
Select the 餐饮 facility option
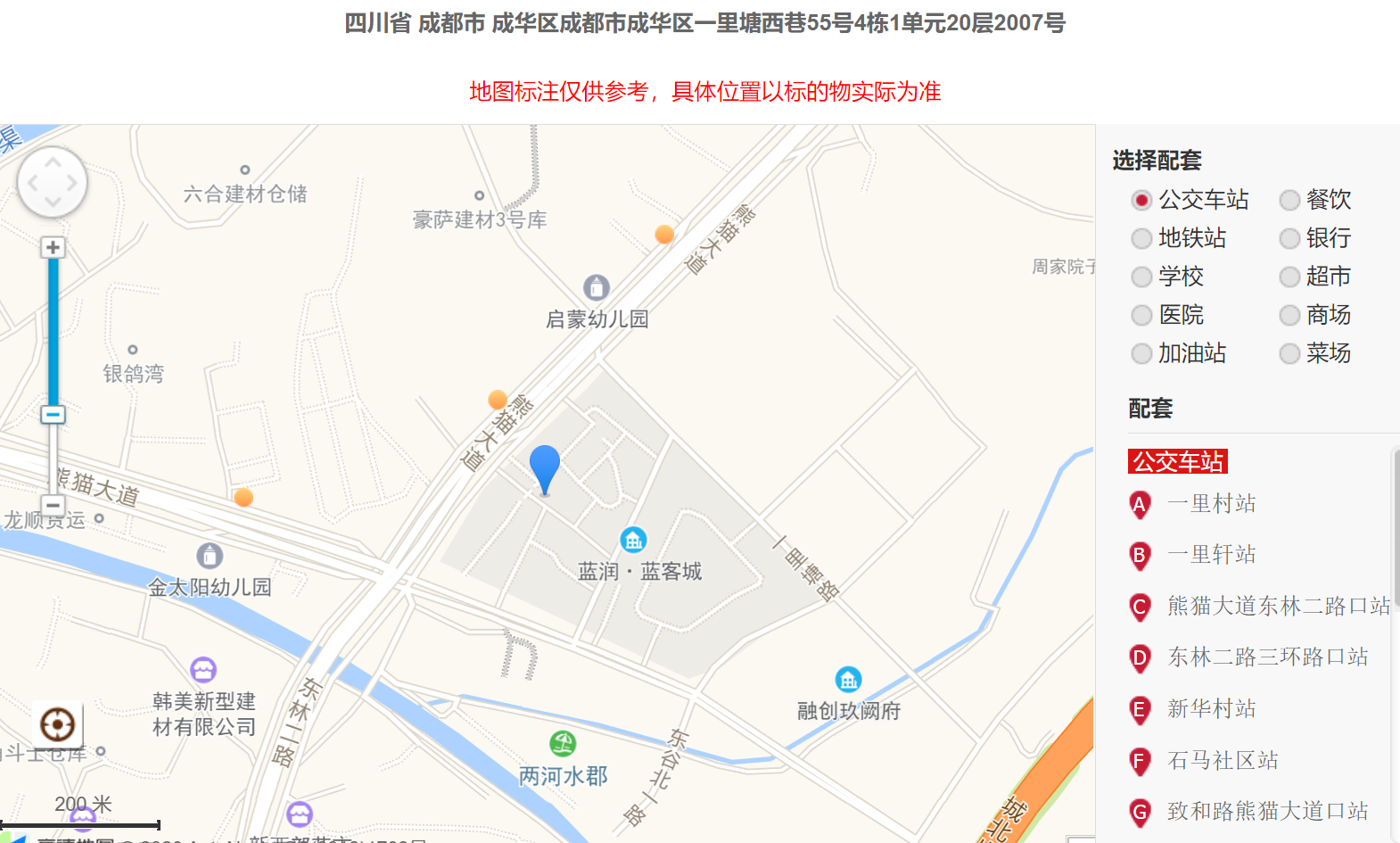tap(1289, 201)
